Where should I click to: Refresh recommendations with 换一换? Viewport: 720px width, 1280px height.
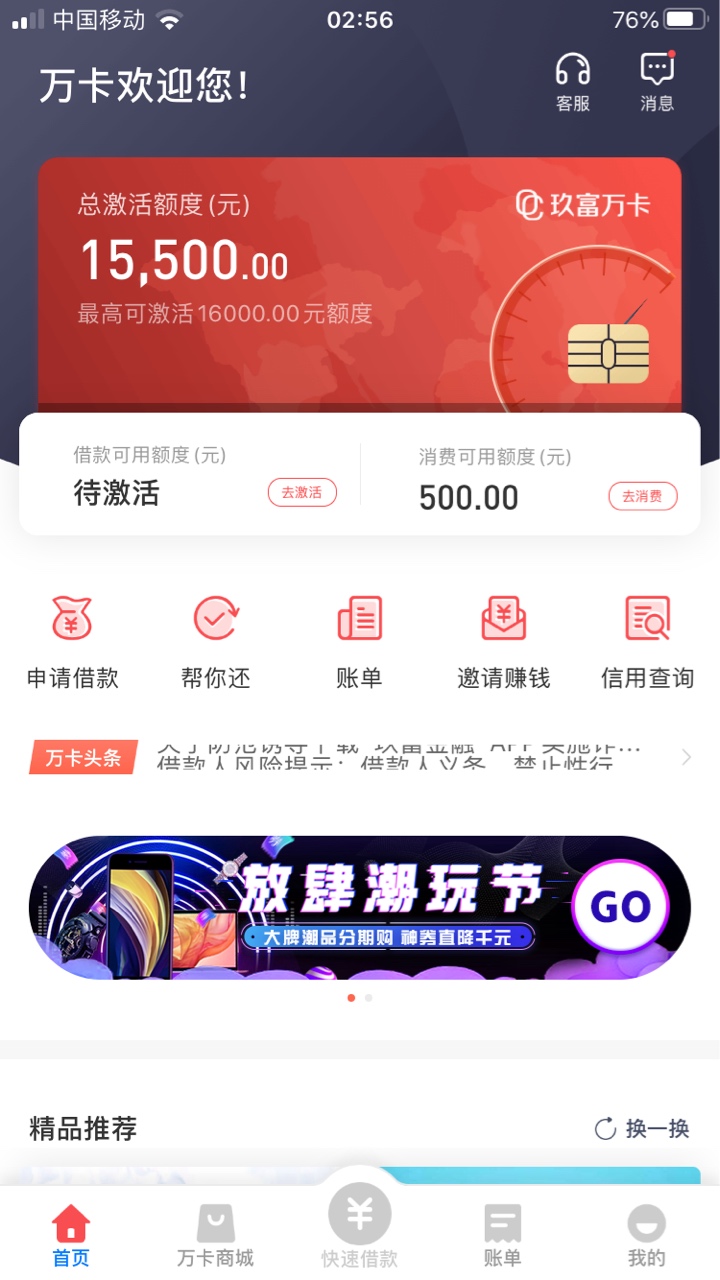[642, 1129]
